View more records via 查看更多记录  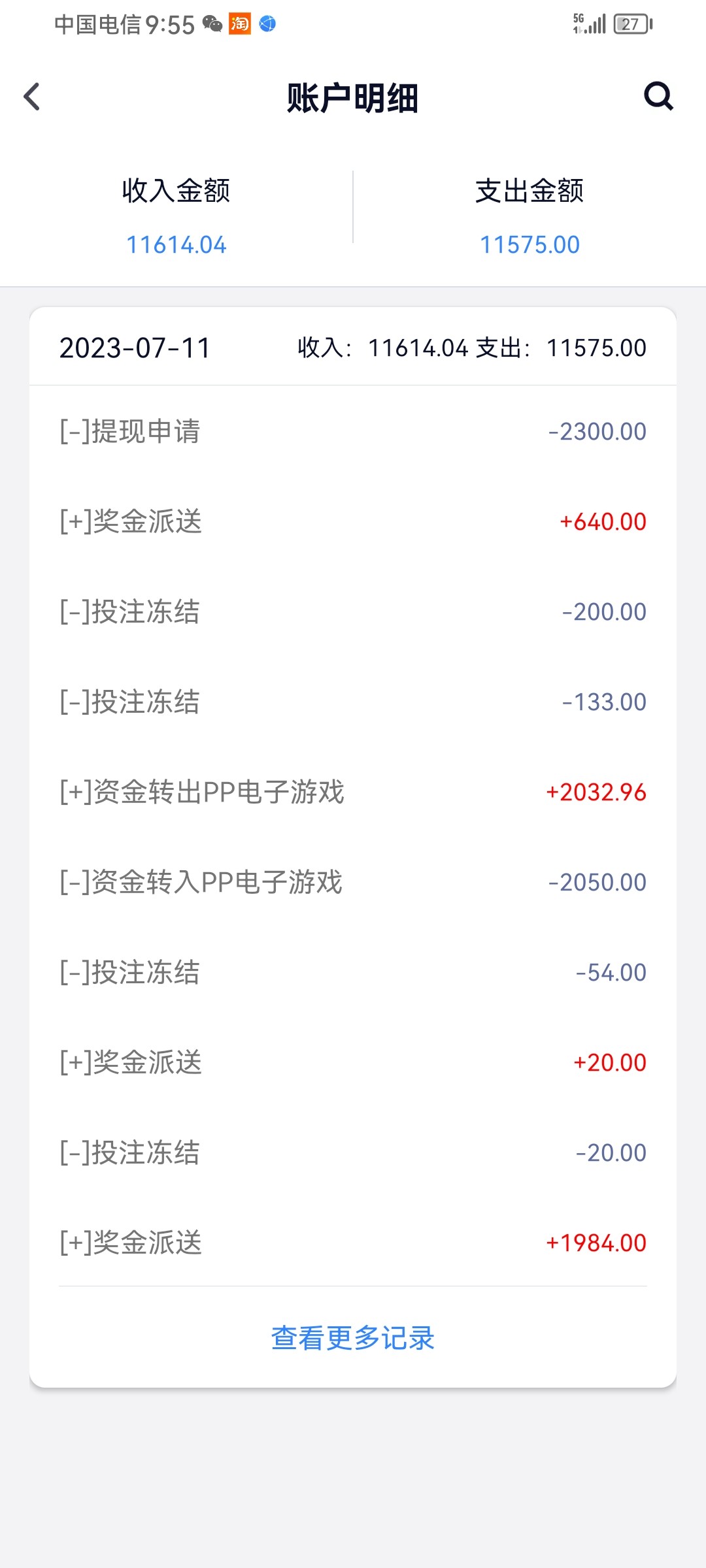click(353, 1337)
